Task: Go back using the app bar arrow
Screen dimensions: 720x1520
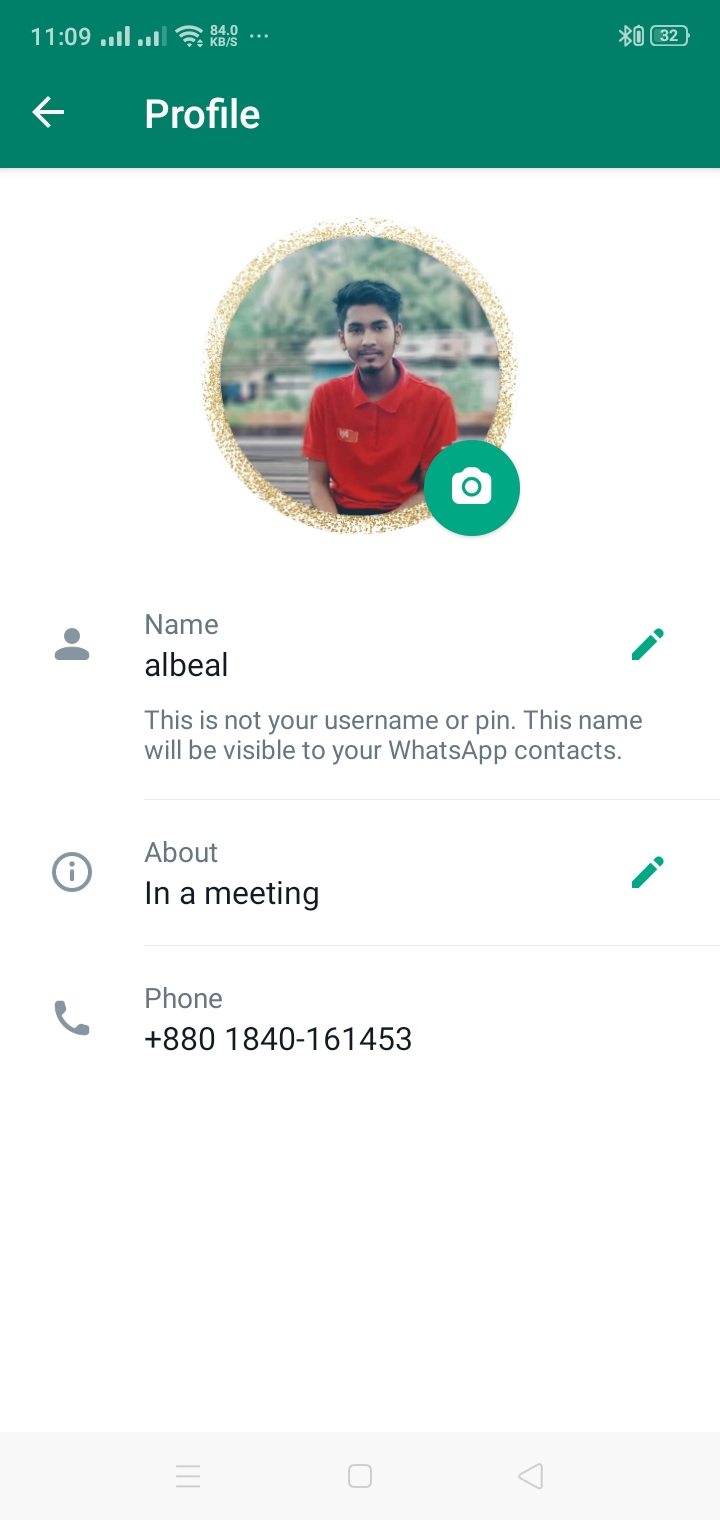Action: [x=48, y=113]
